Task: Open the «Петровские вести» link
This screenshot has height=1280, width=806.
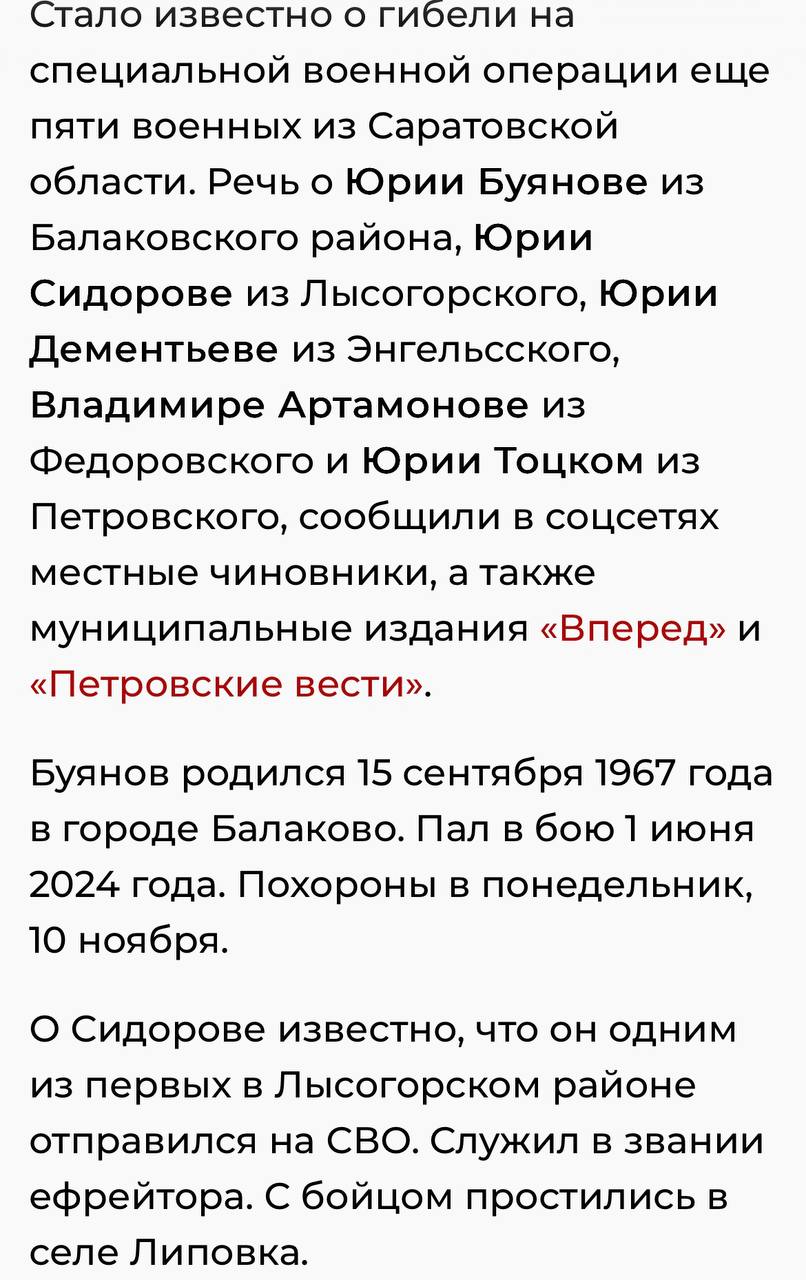Action: (227, 685)
